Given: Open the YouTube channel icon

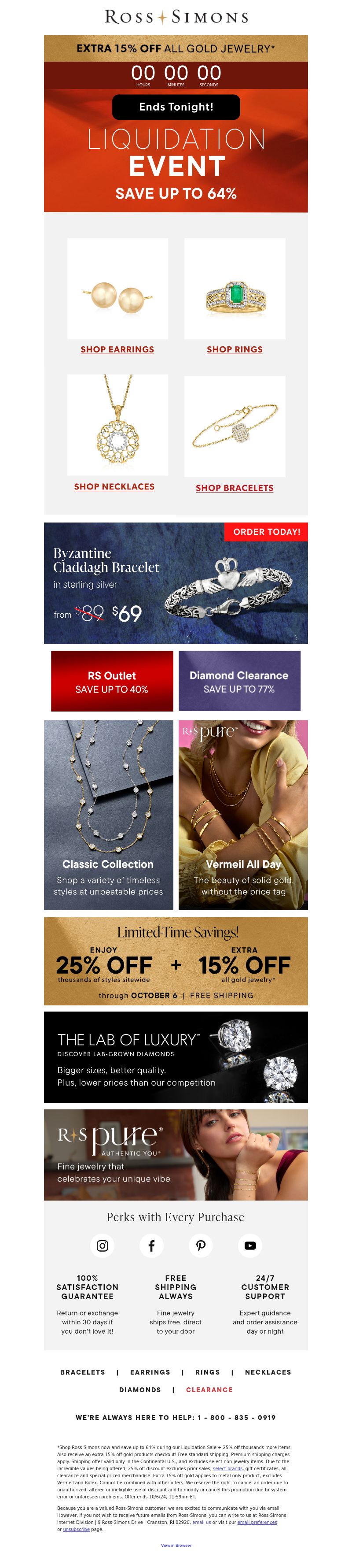Looking at the screenshot, I should coord(250,1246).
